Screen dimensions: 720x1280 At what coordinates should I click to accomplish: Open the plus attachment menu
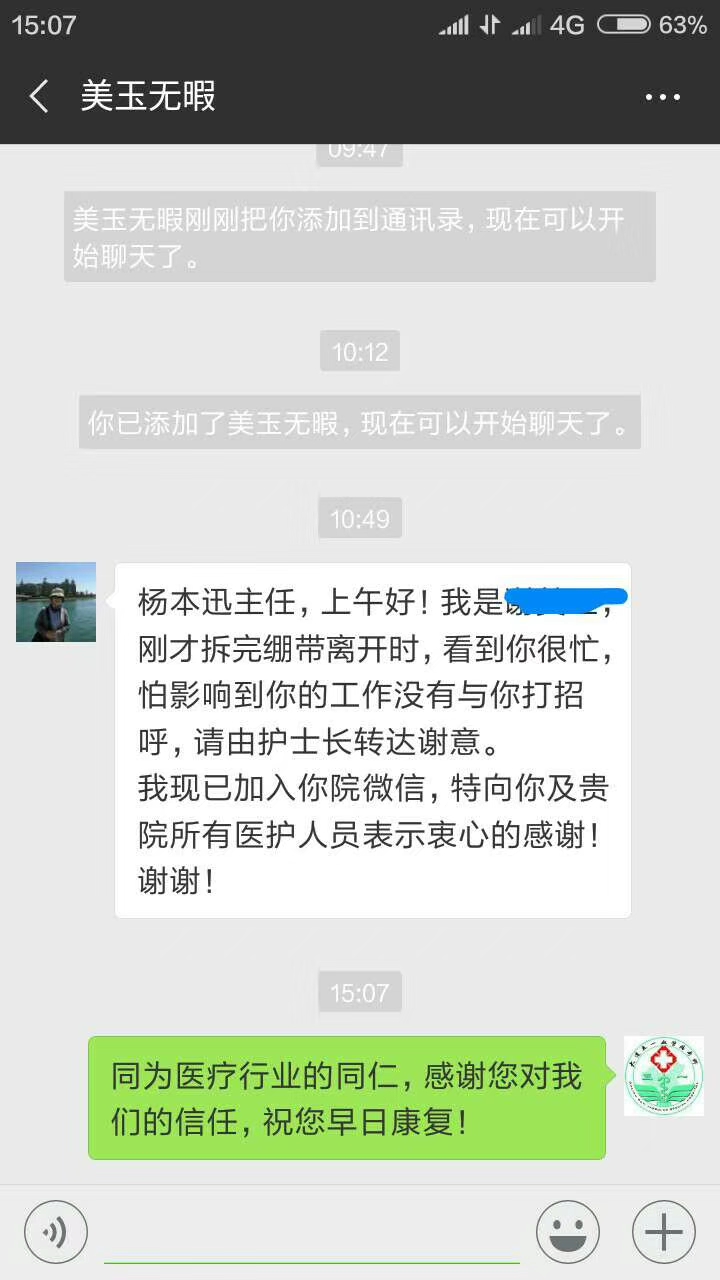pos(664,1231)
